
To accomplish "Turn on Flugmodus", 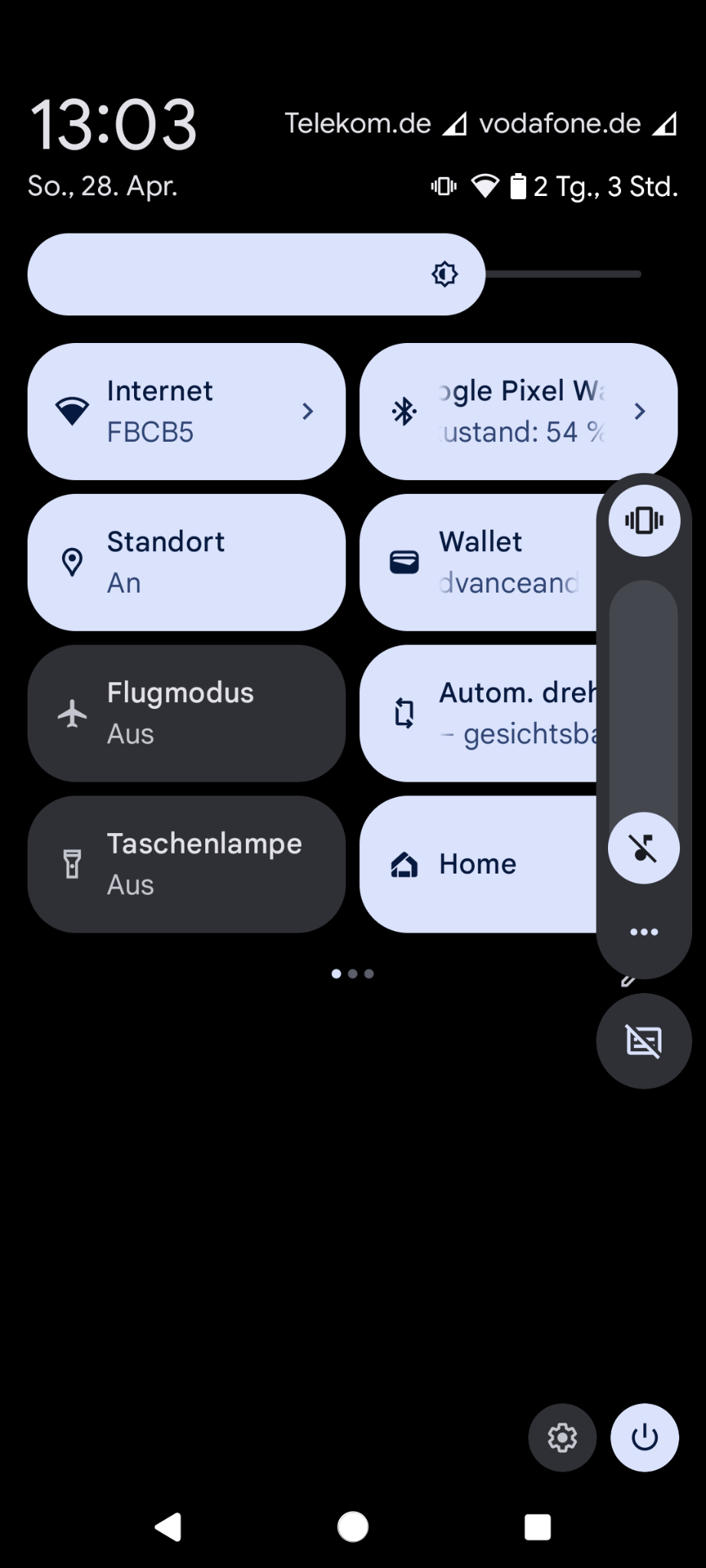I will 186,713.
